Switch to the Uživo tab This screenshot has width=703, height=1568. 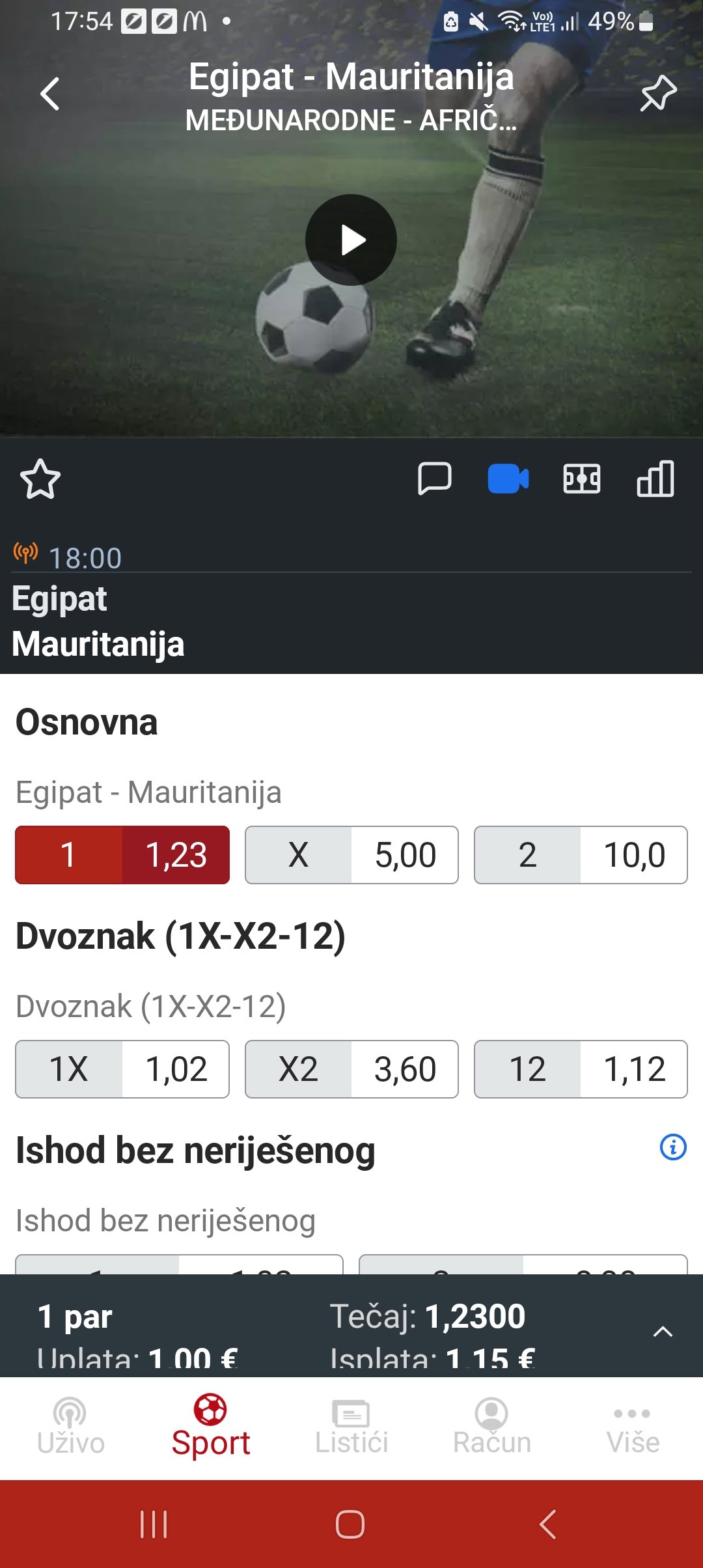(x=70, y=1426)
